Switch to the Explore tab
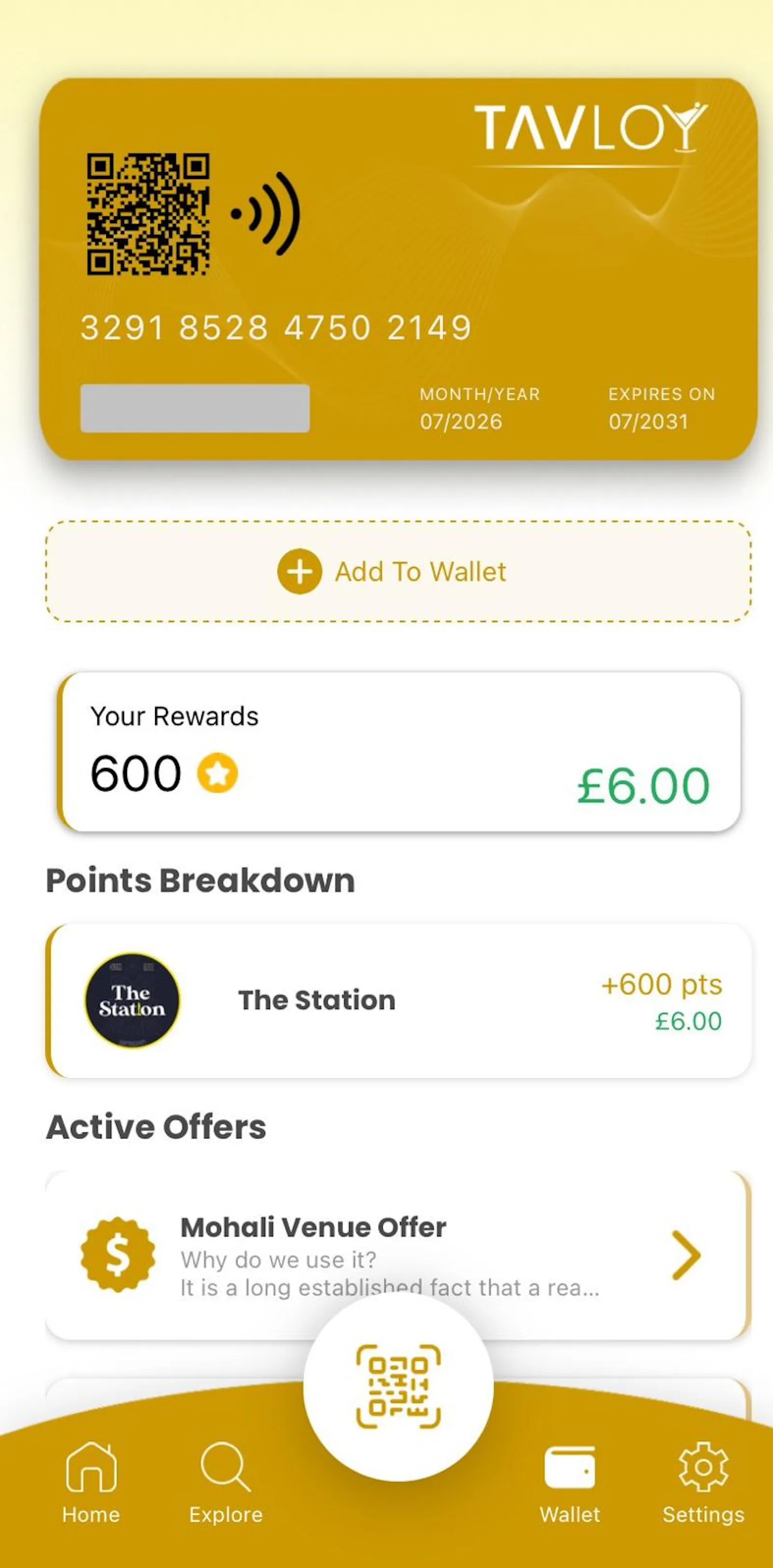Viewport: 773px width, 1568px height. click(225, 1483)
